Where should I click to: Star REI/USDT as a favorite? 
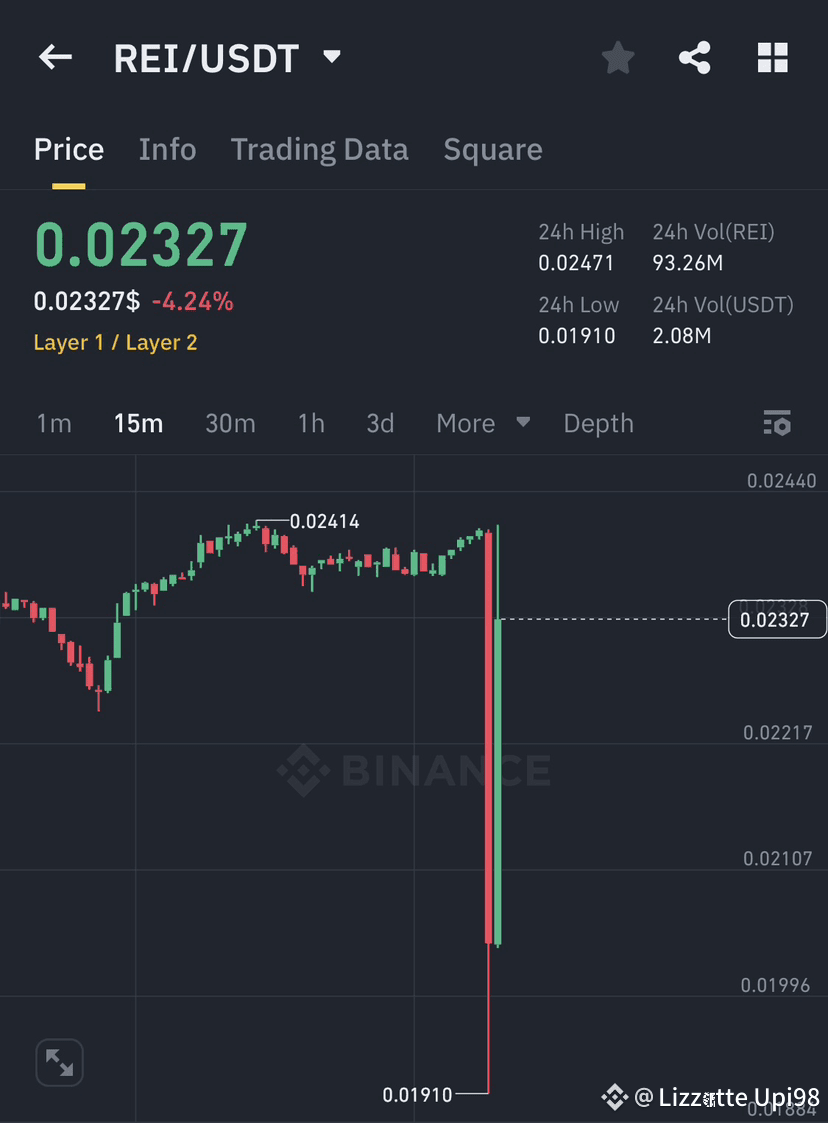[617, 57]
